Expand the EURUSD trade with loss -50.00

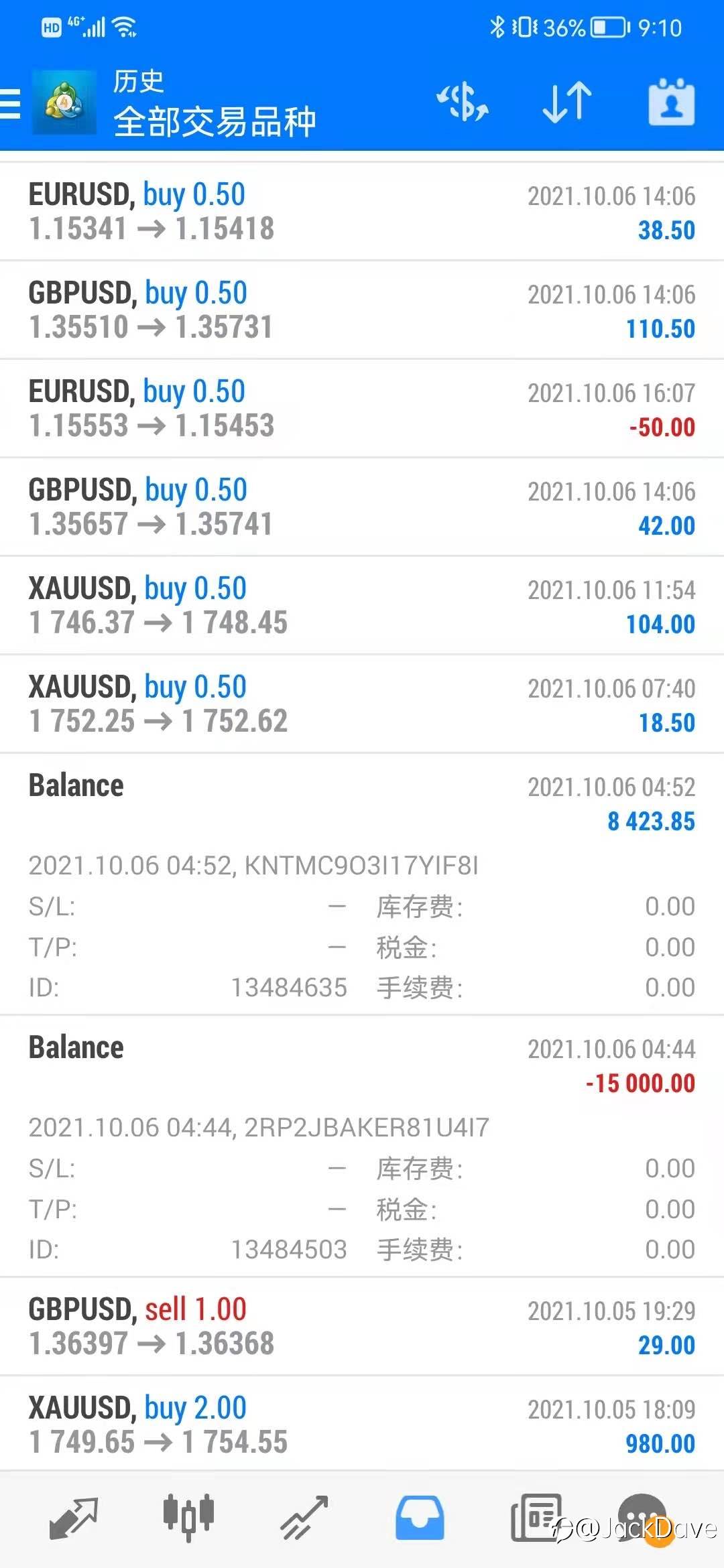pos(362,409)
